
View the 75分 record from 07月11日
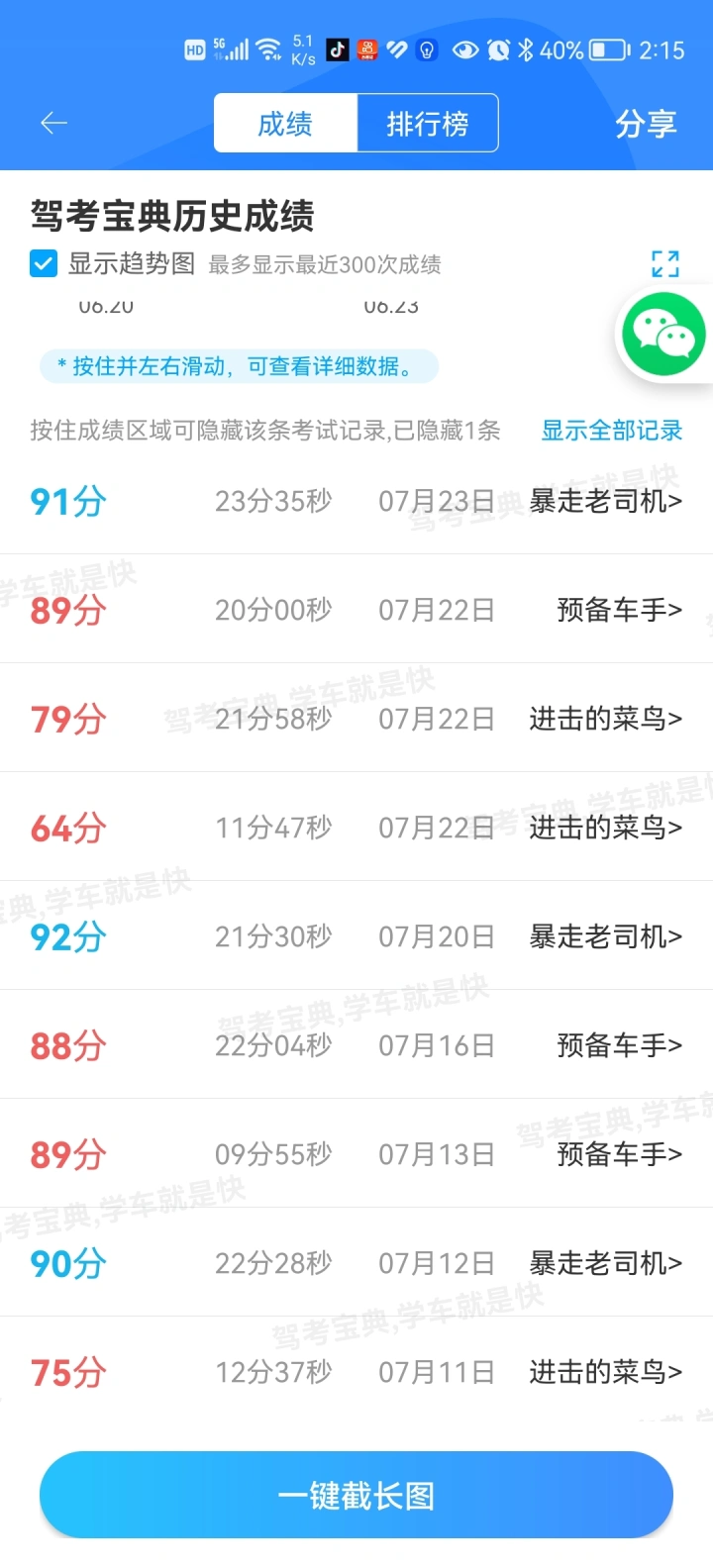[x=356, y=1372]
